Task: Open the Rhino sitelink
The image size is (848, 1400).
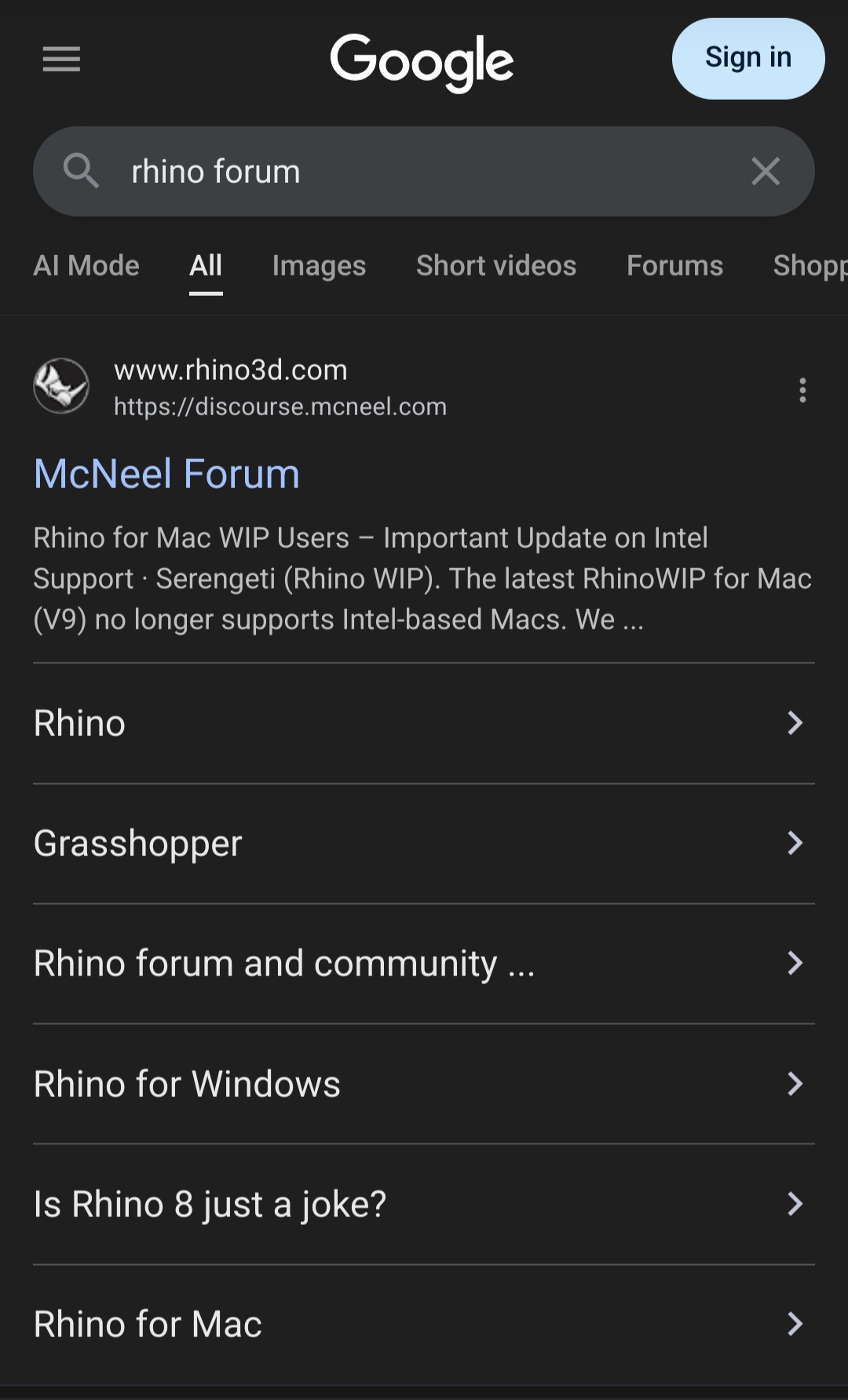Action: pos(424,724)
